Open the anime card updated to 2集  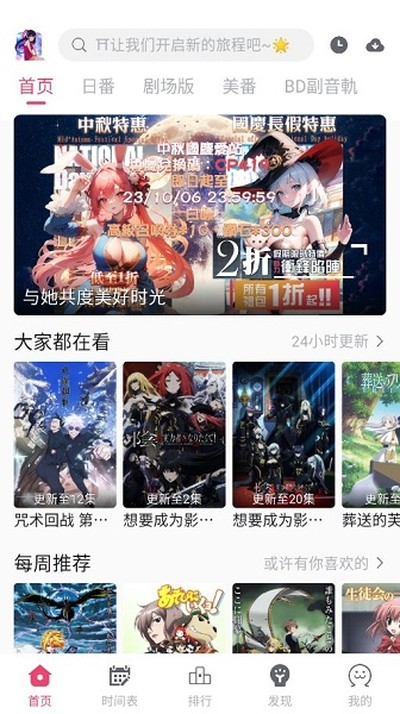click(x=174, y=445)
